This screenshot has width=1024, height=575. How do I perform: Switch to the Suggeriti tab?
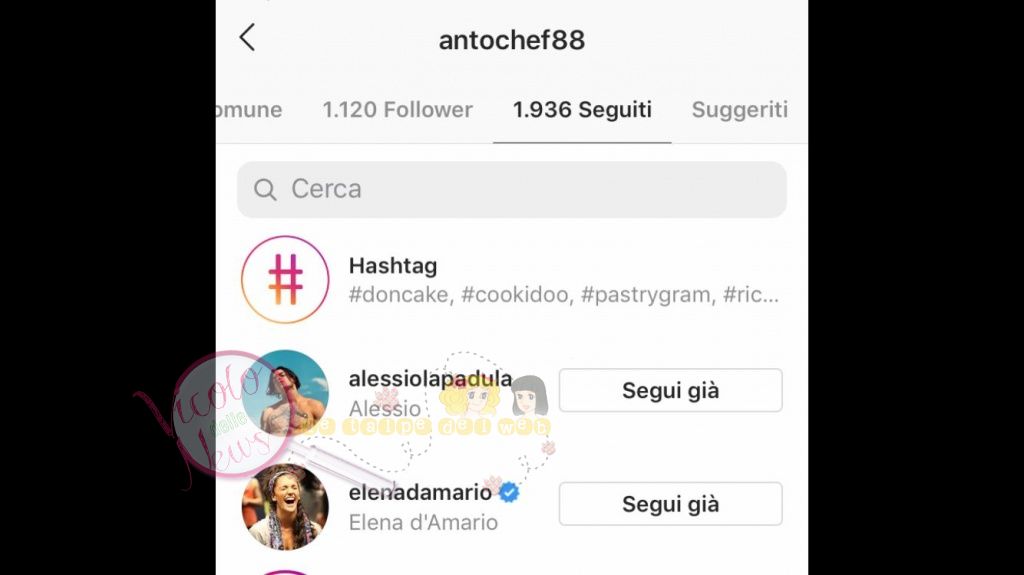[x=739, y=110]
